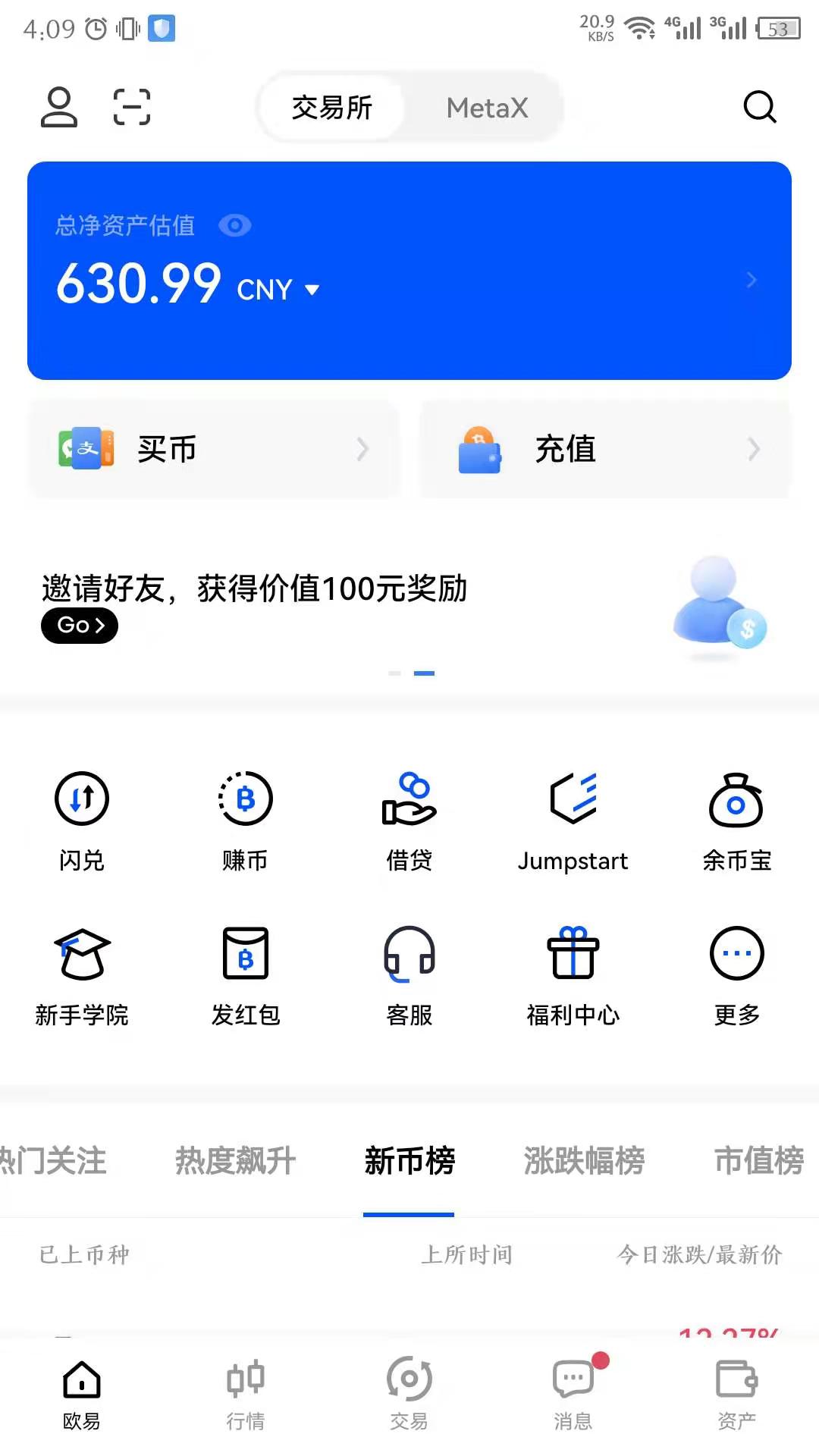Image resolution: width=819 pixels, height=1456 pixels.
Task: Open the 借贷 (Loans) feature
Action: point(409,819)
